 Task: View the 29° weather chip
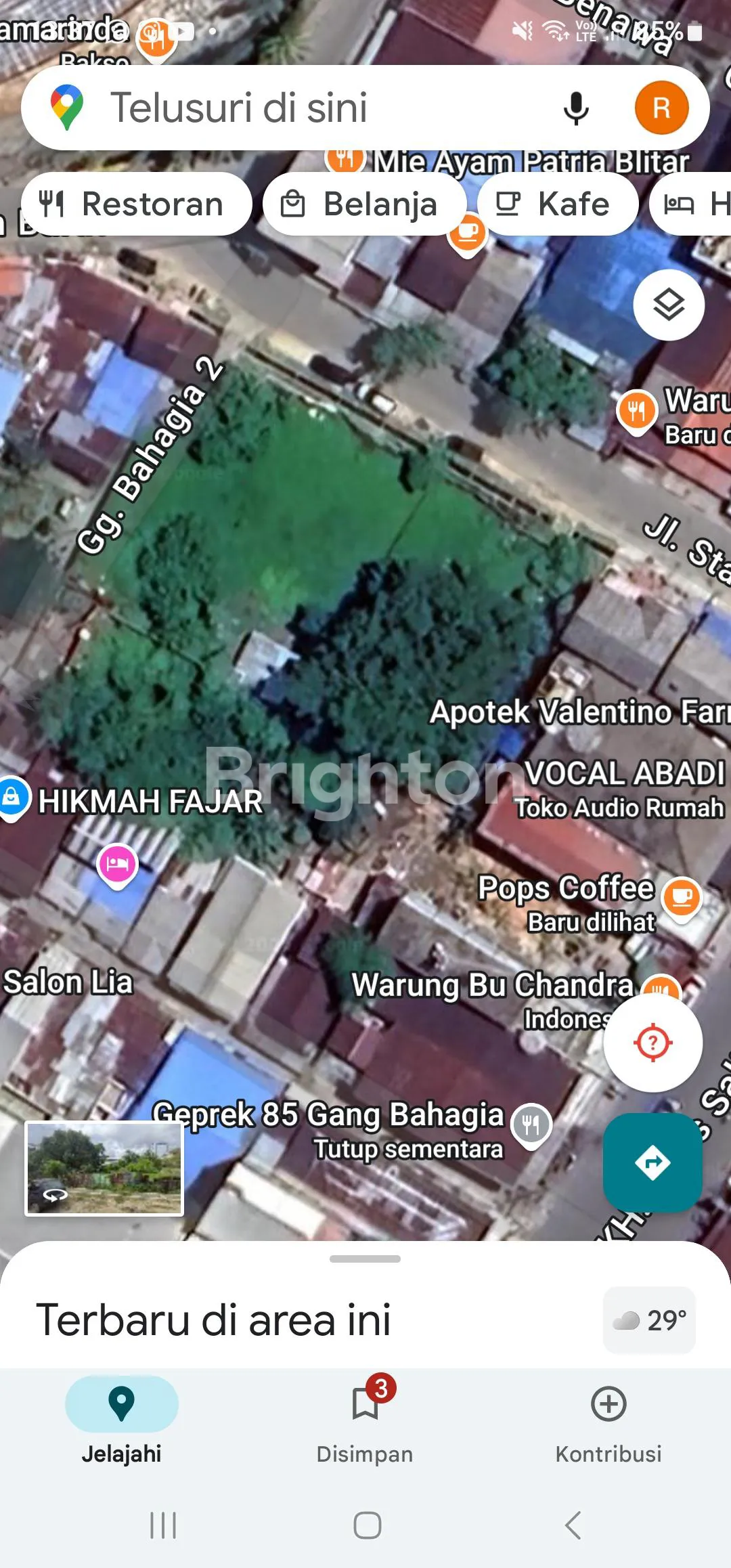tap(649, 1320)
